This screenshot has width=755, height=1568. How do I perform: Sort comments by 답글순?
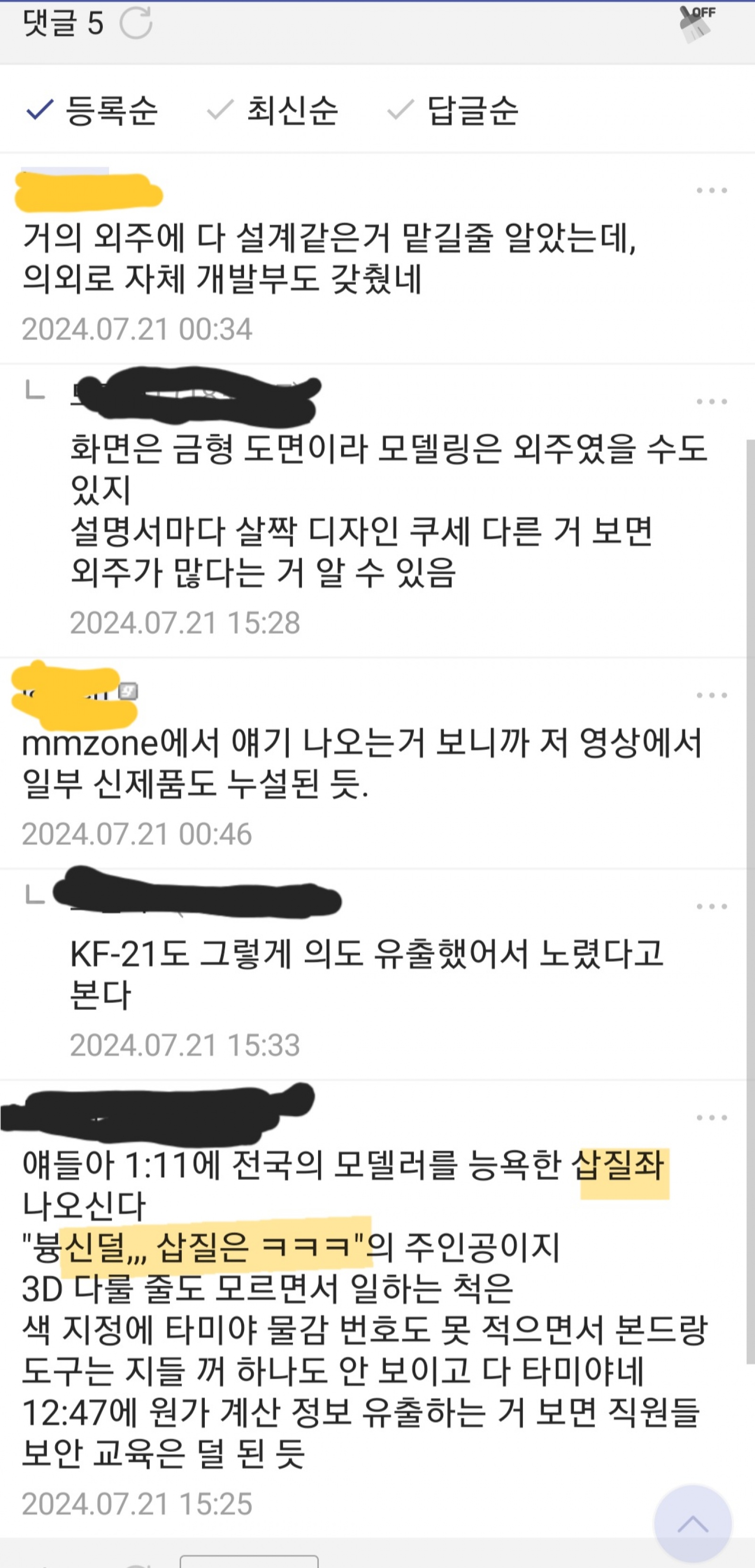[x=454, y=111]
